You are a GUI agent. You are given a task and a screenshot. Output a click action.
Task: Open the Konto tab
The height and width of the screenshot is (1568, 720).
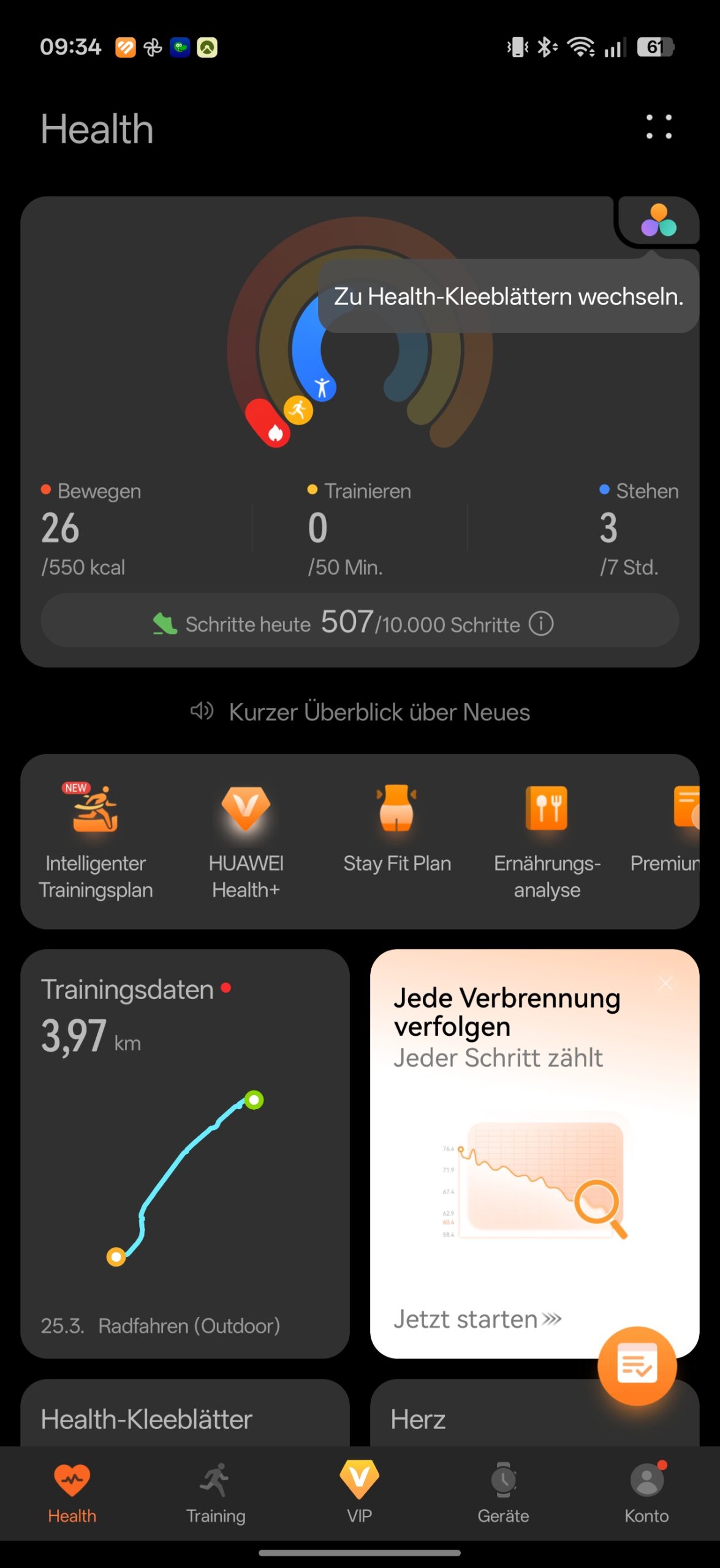point(646,1493)
